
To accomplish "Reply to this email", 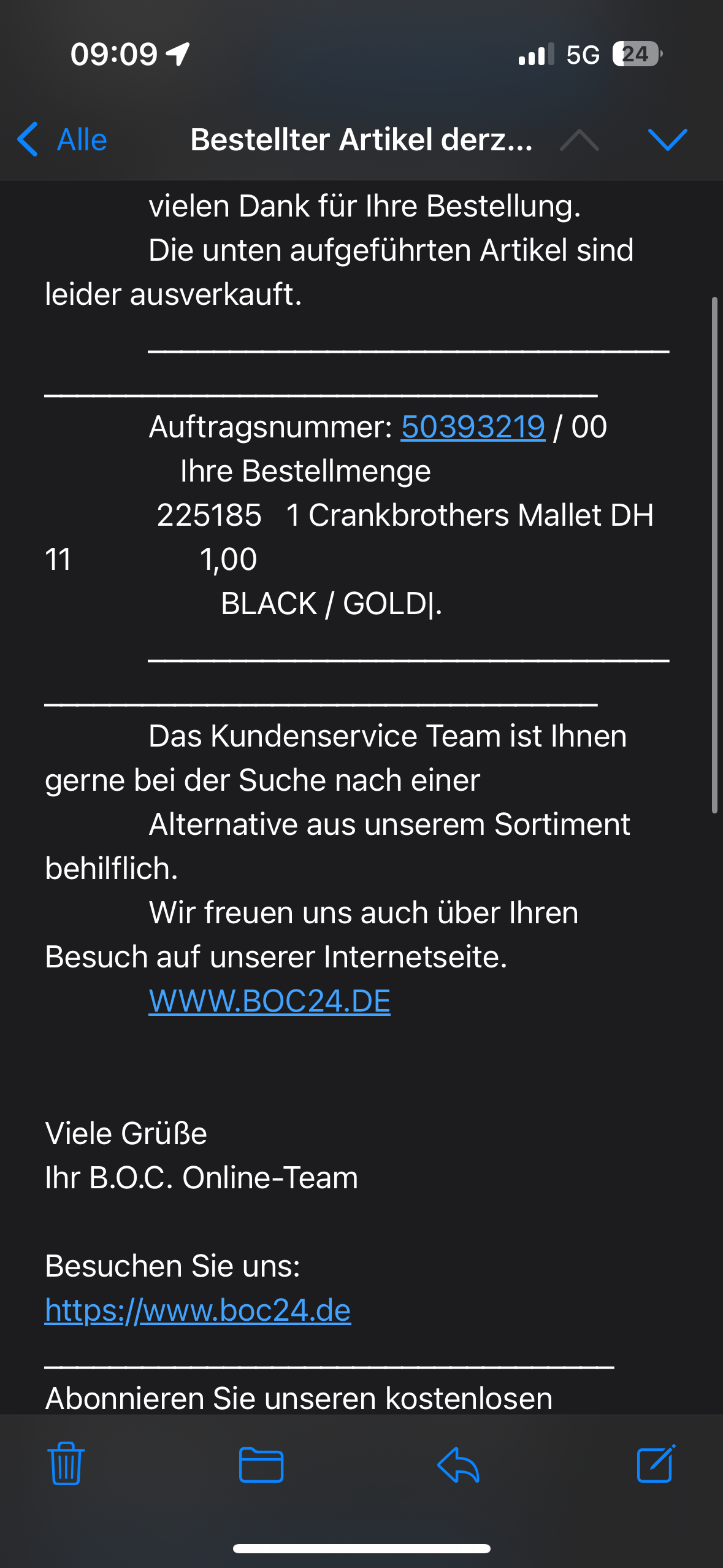I will point(458,1465).
